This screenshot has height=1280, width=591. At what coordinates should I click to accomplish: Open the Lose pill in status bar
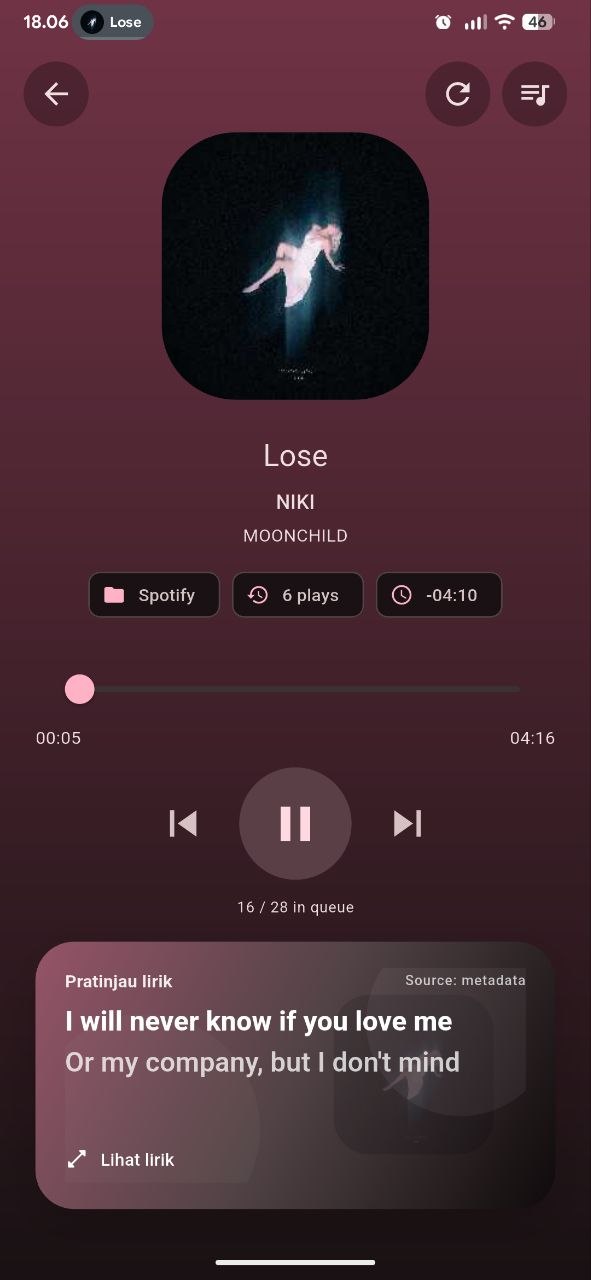[x=113, y=22]
